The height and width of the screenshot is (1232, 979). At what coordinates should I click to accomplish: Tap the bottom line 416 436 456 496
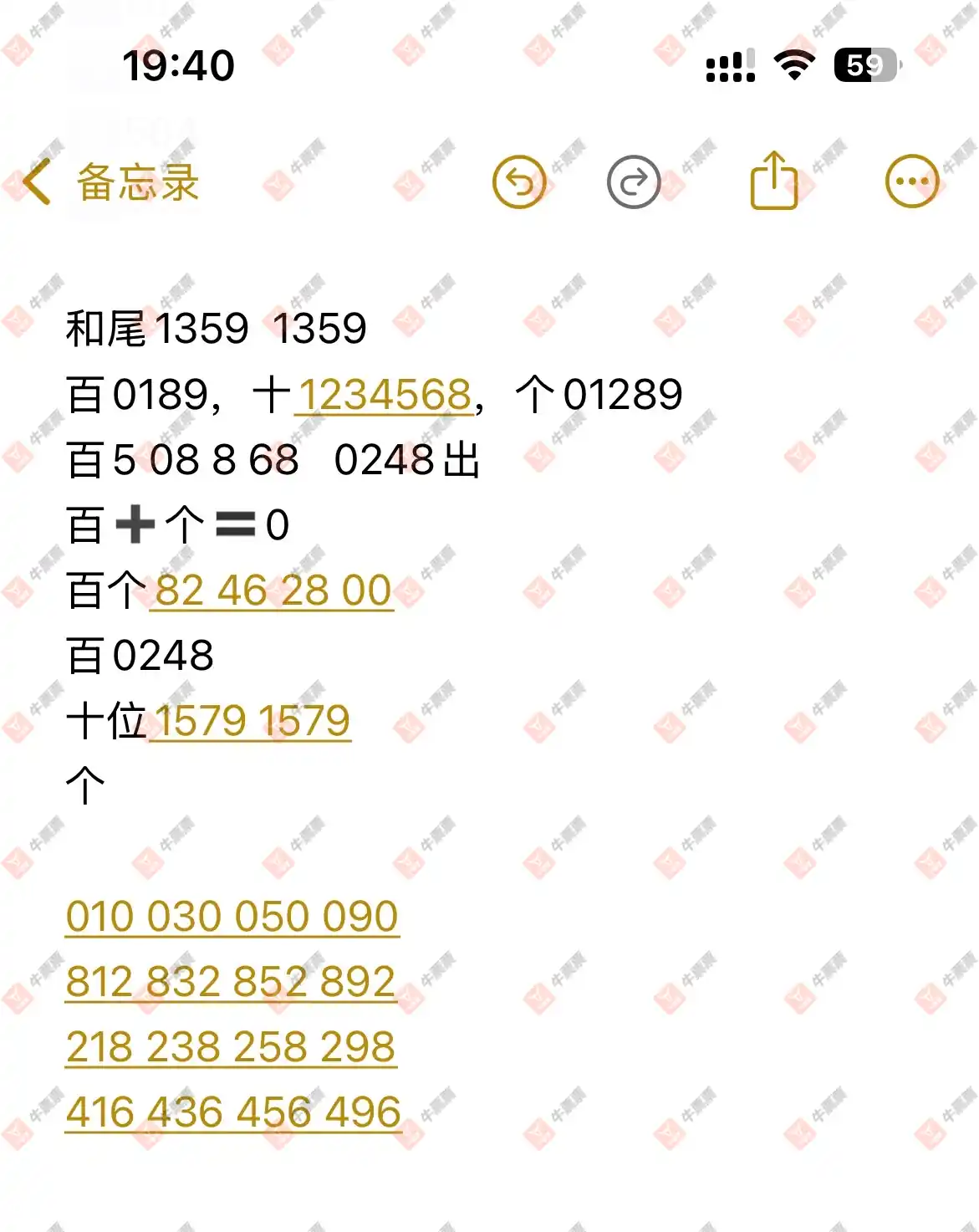coord(232,1112)
